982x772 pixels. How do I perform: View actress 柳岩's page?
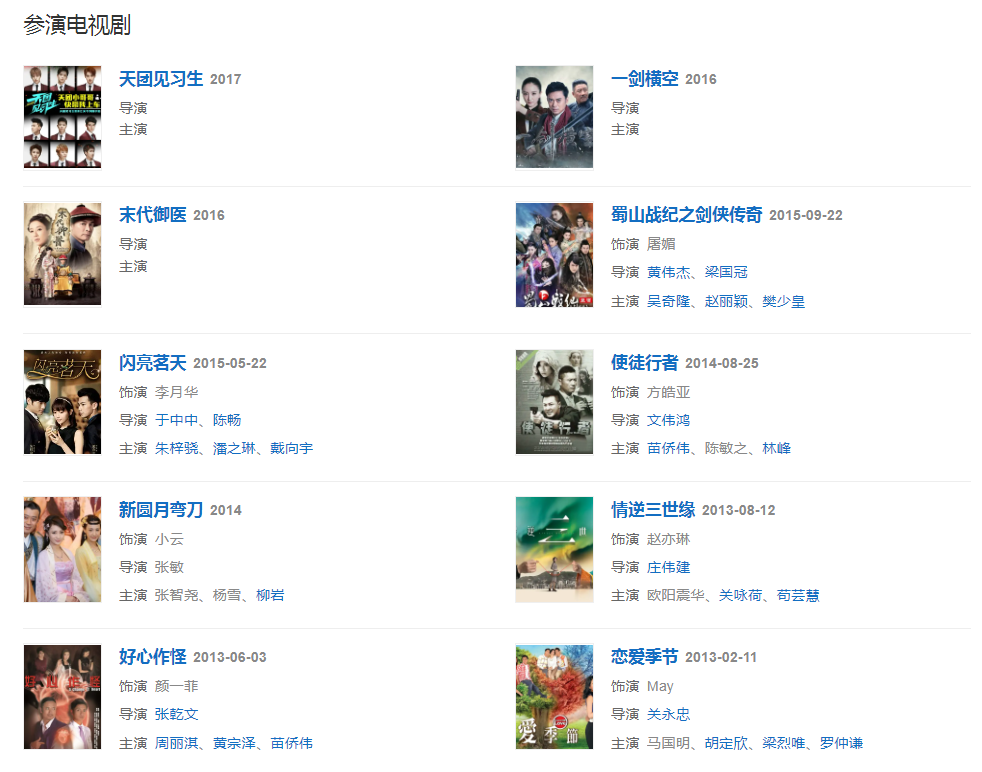tap(270, 595)
